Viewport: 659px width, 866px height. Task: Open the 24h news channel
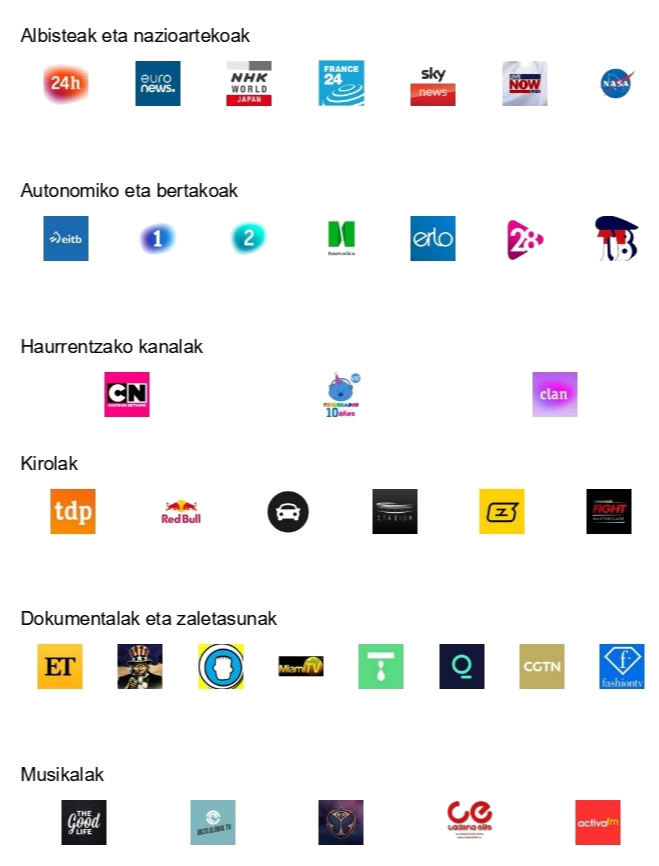pyautogui.click(x=66, y=84)
